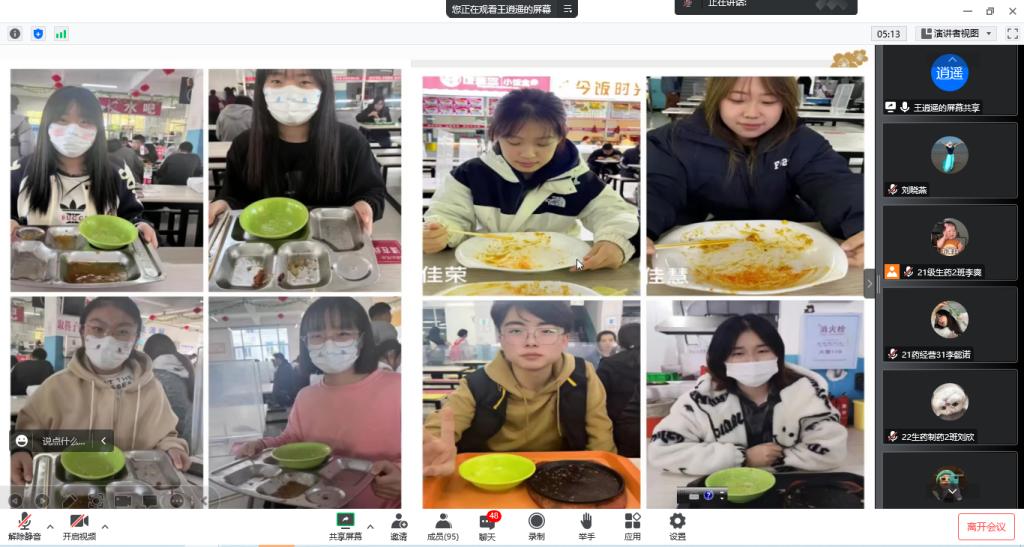Open the 成员(95) participant list
This screenshot has height=547, width=1024.
[x=443, y=525]
